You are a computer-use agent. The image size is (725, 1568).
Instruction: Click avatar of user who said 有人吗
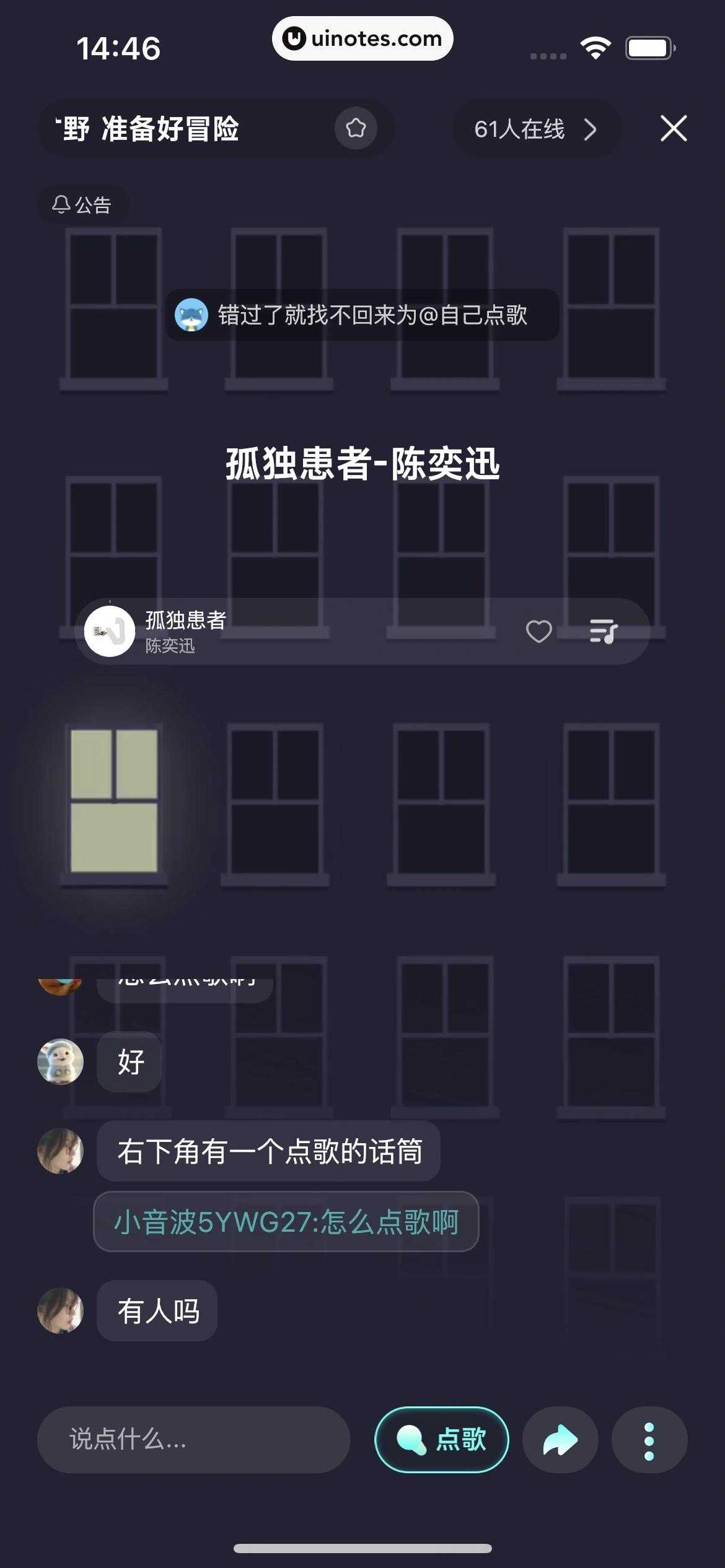[x=59, y=1310]
